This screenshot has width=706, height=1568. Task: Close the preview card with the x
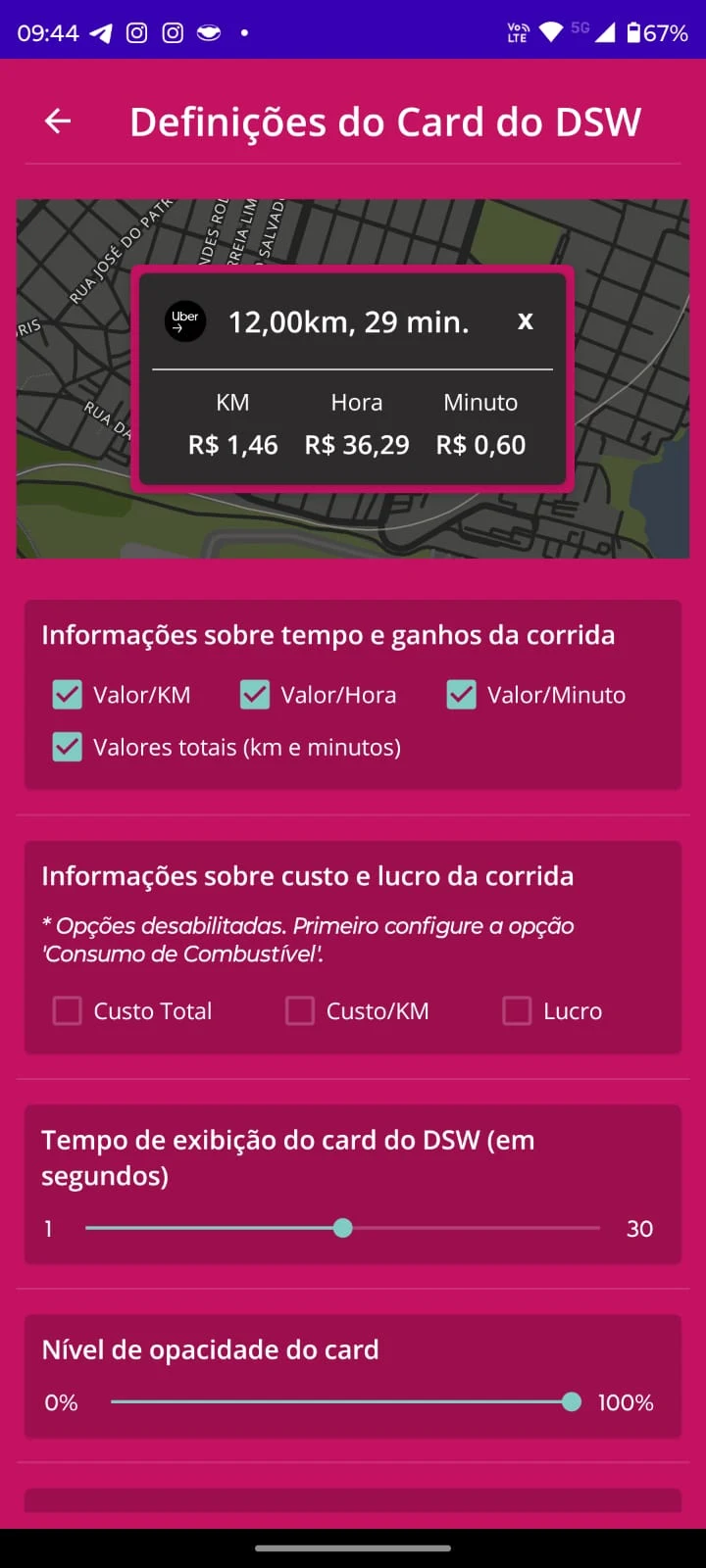(526, 321)
